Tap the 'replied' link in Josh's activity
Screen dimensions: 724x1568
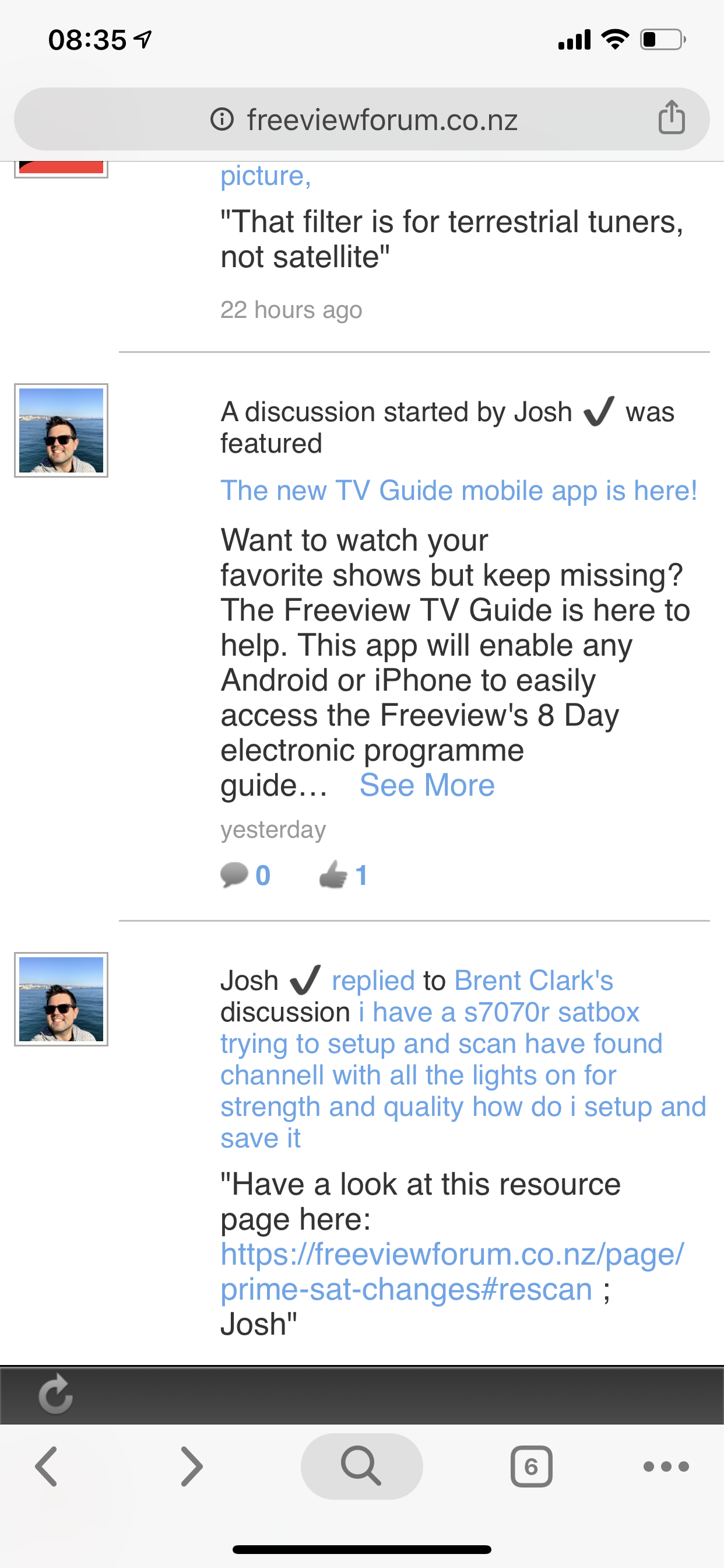(373, 981)
